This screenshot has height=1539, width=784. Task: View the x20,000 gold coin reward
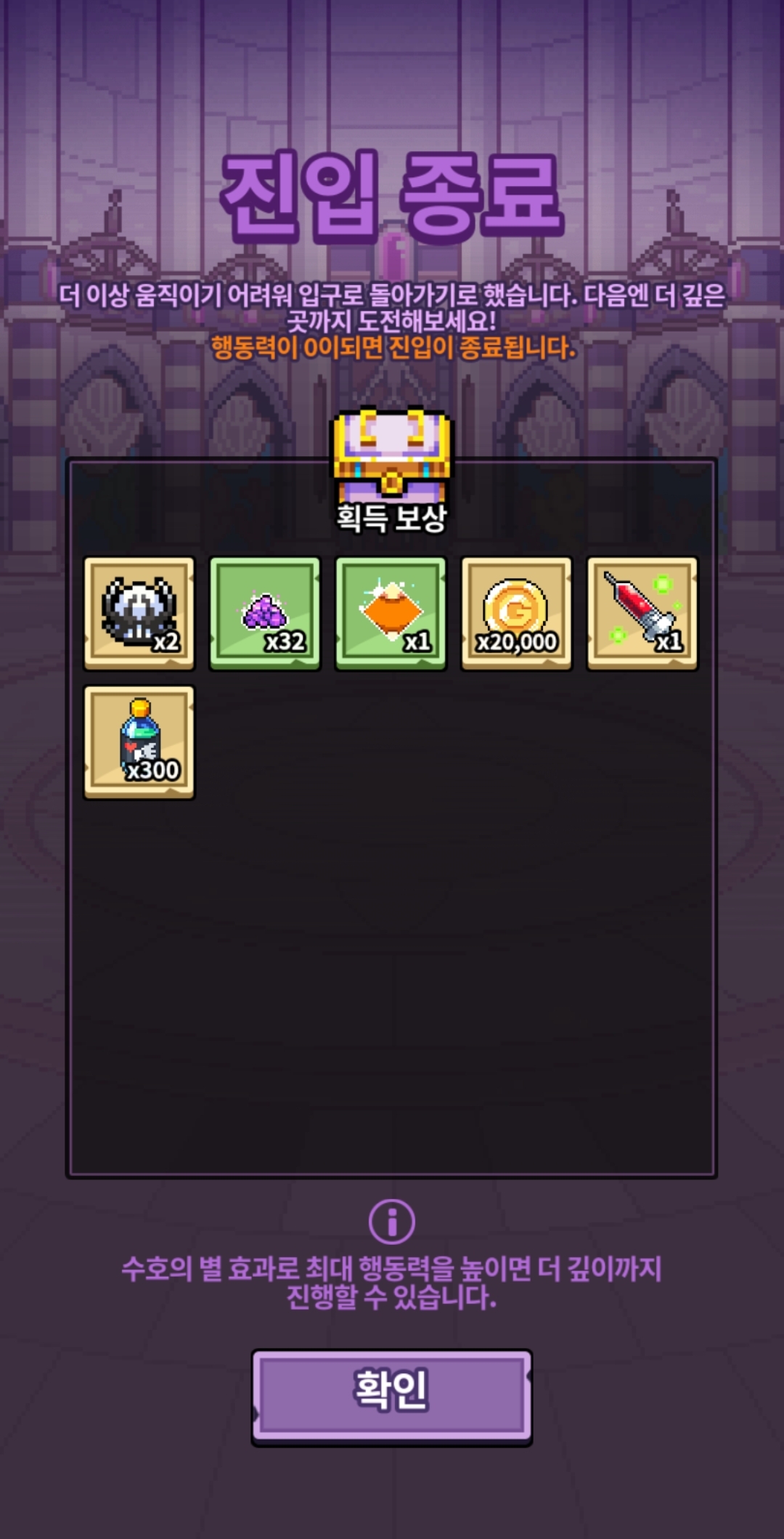point(516,613)
